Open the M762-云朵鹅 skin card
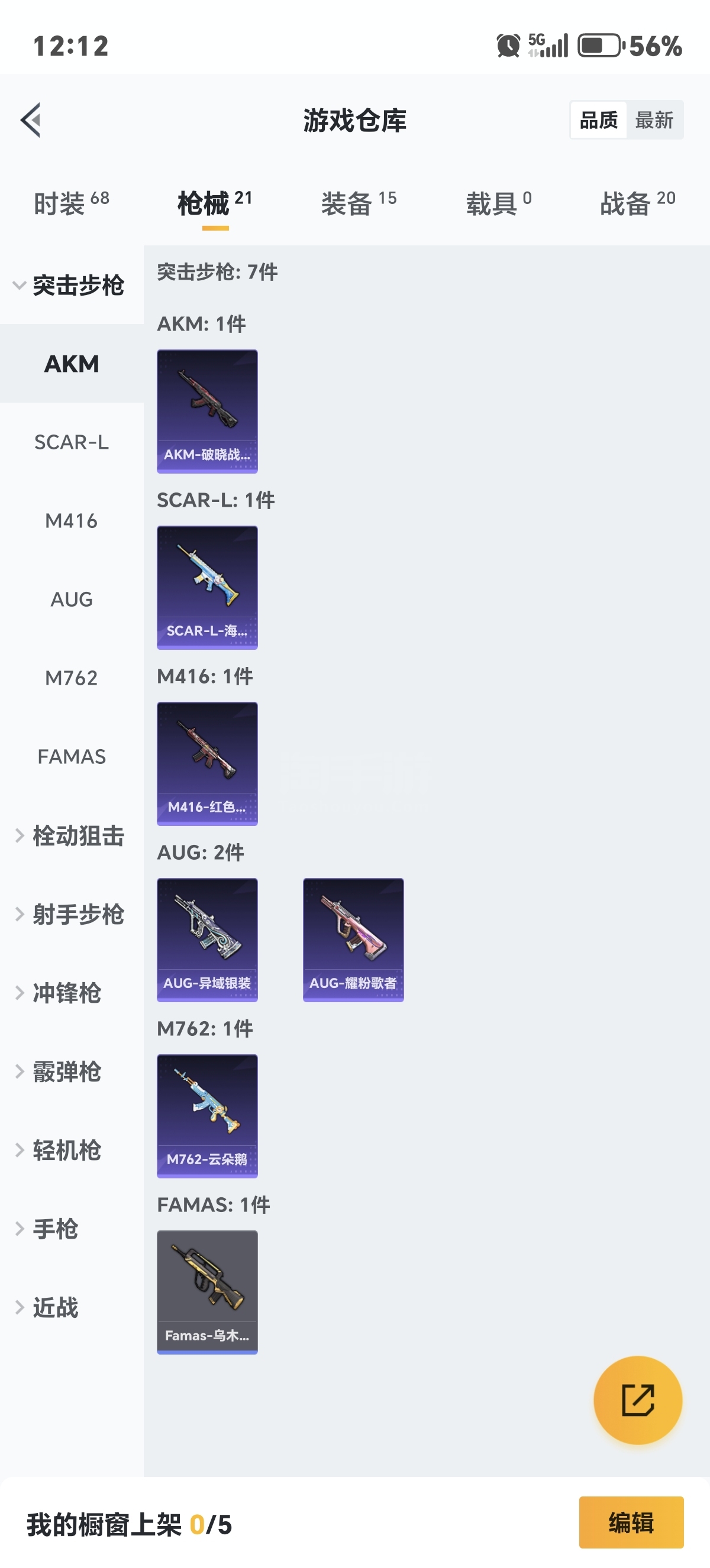The height and width of the screenshot is (1568, 710). 207,1116
